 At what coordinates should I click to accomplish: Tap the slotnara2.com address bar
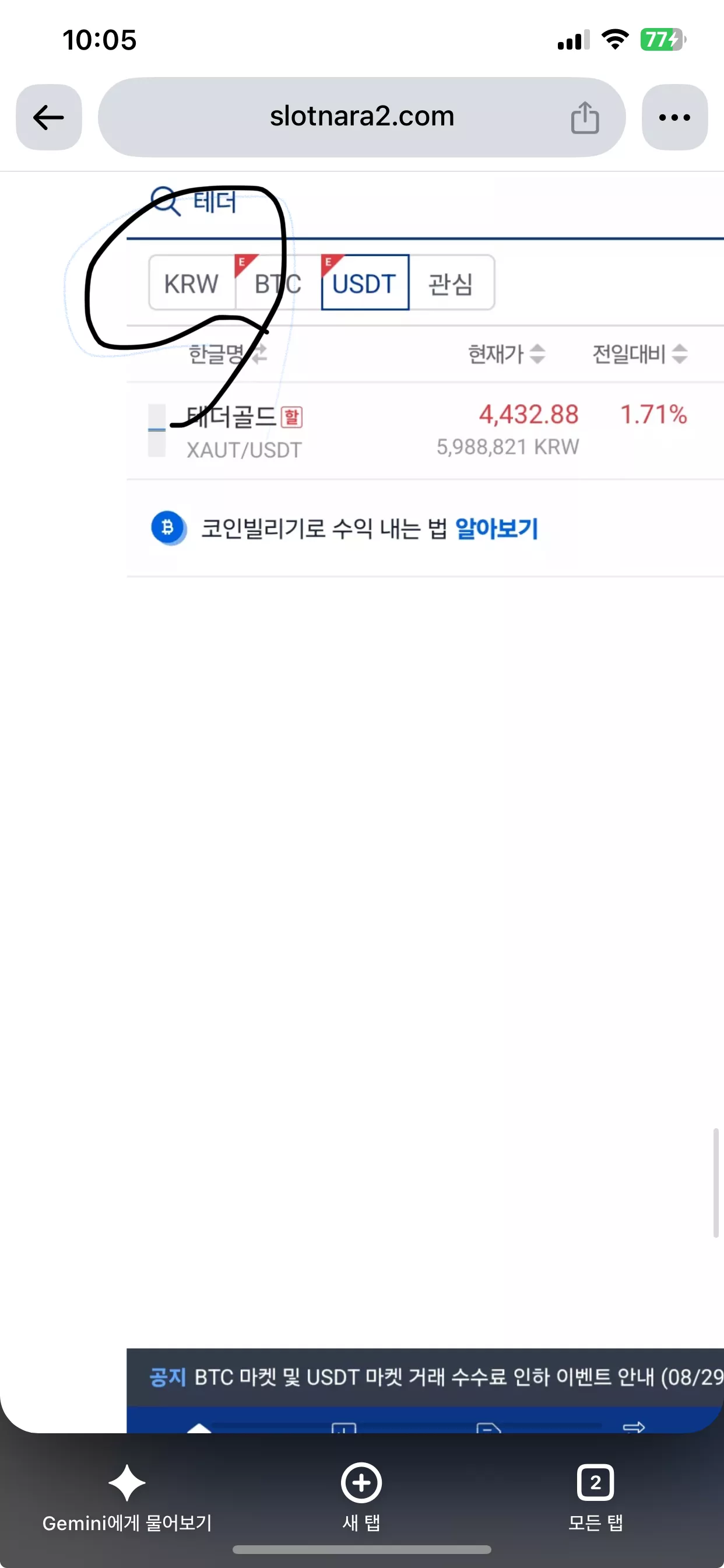361,117
